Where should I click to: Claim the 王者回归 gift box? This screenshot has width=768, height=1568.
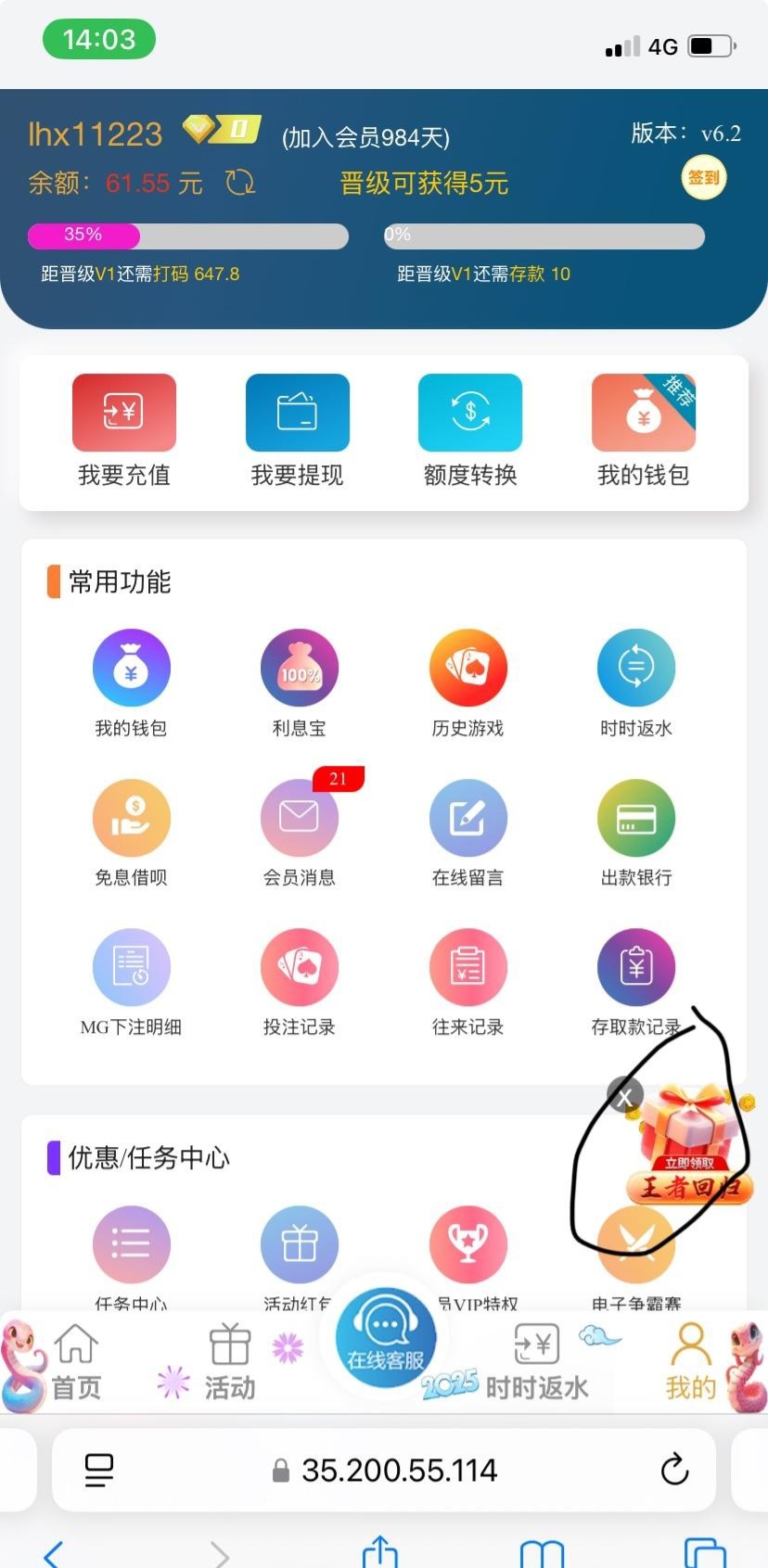[691, 1145]
